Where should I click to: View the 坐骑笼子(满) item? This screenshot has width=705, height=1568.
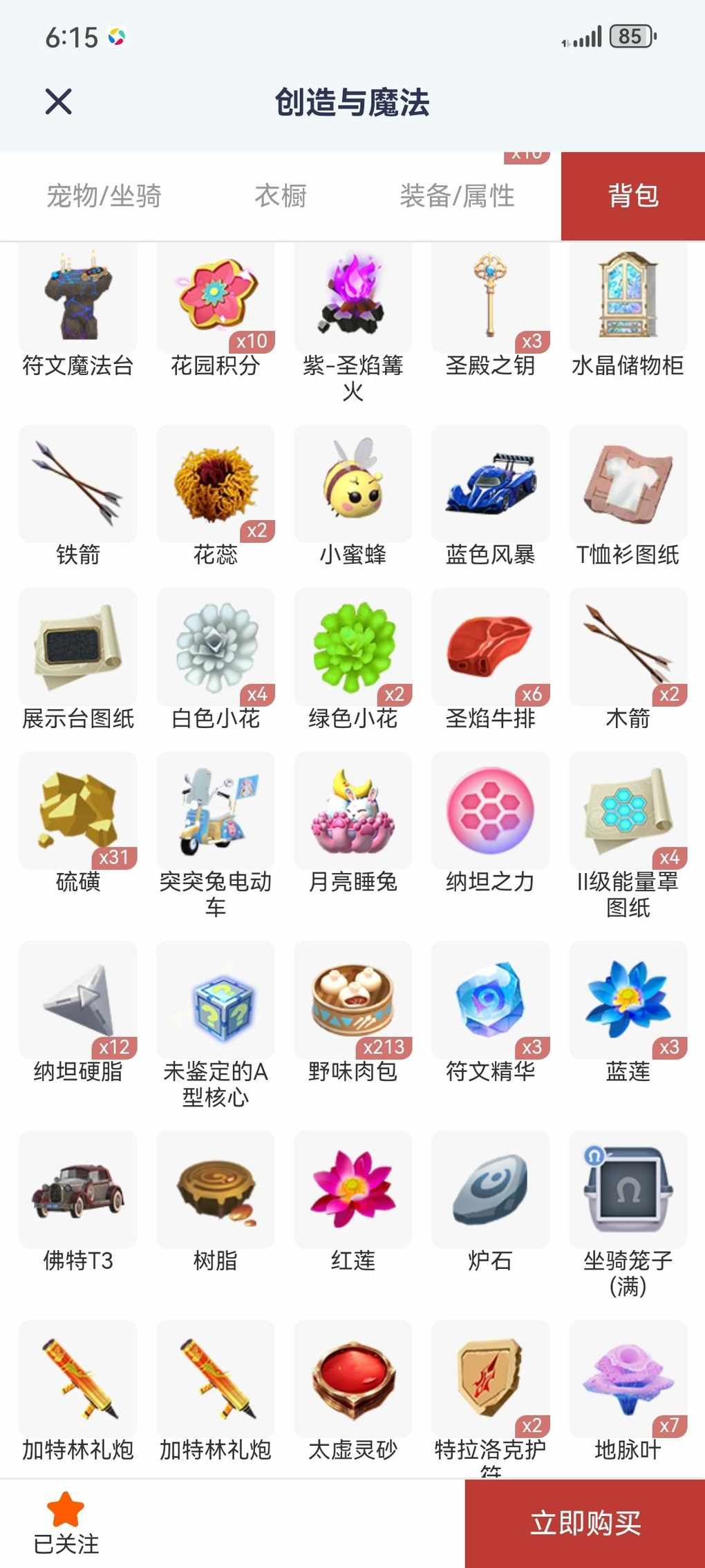click(x=628, y=1189)
